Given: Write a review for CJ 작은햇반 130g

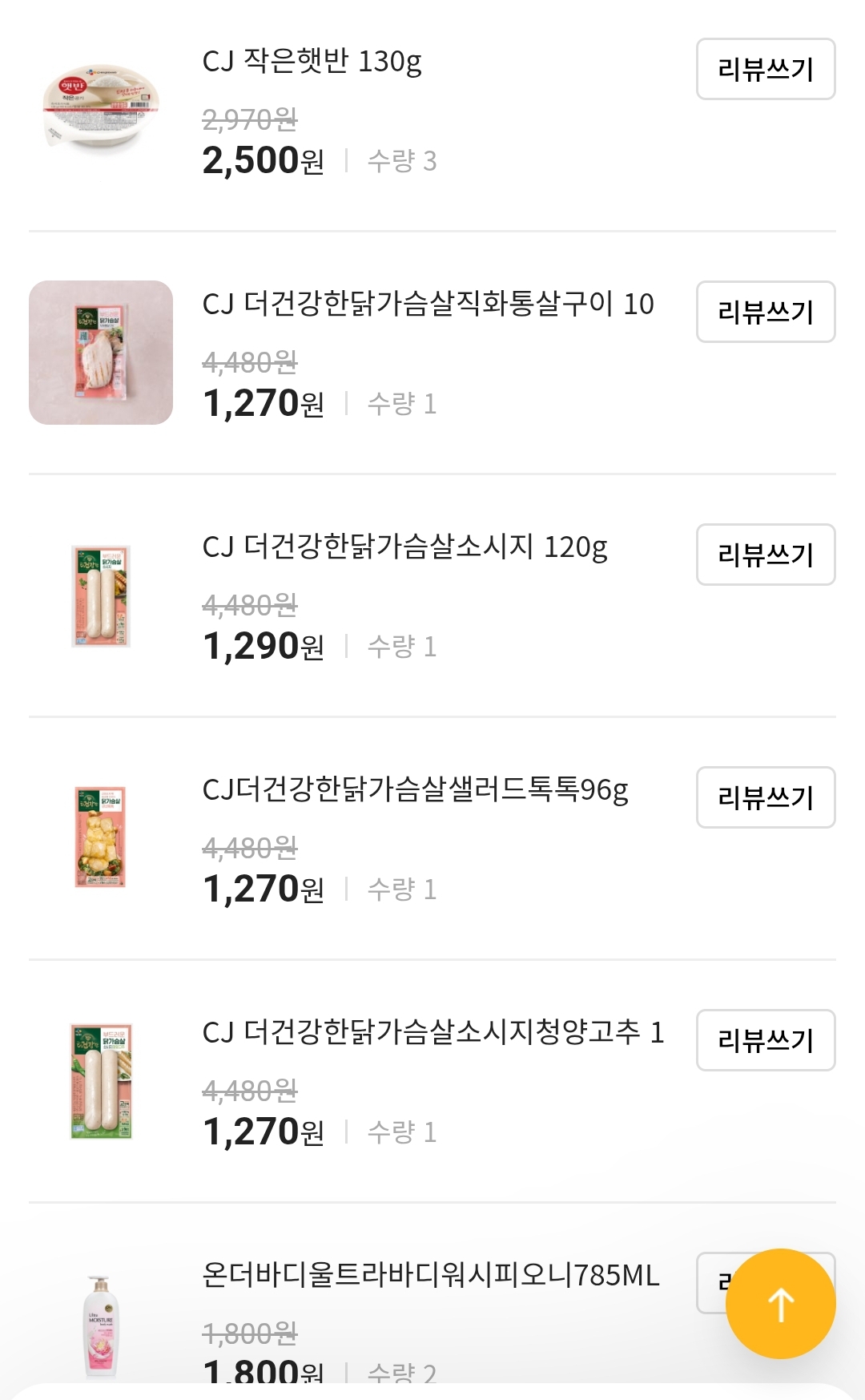Looking at the screenshot, I should tap(765, 69).
